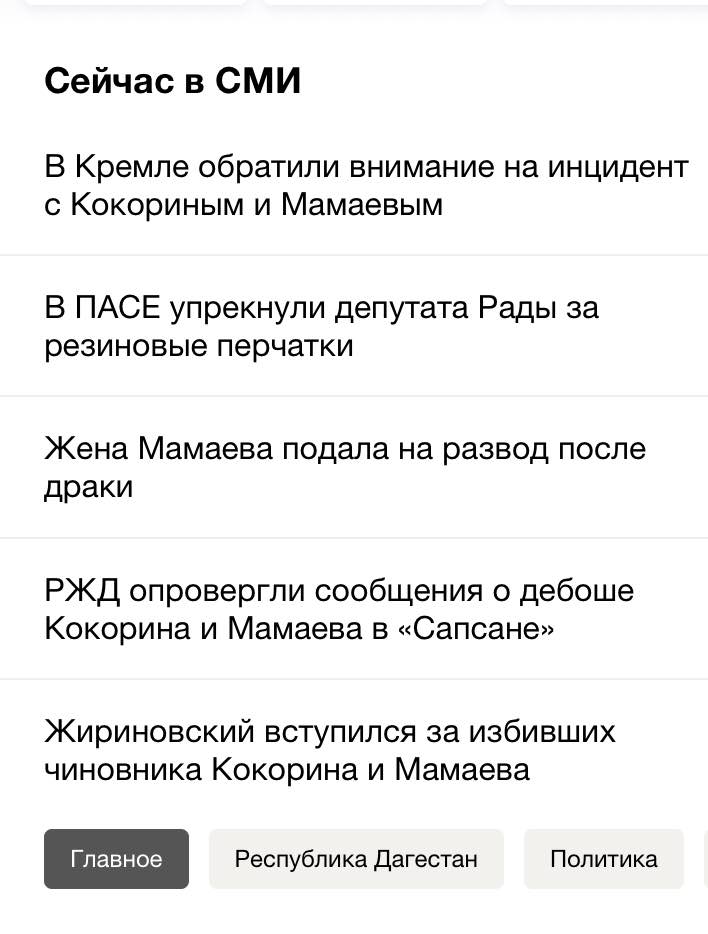The image size is (708, 934).
Task: Open news about Mamaev's wife filing for divorce
Action: (345, 468)
